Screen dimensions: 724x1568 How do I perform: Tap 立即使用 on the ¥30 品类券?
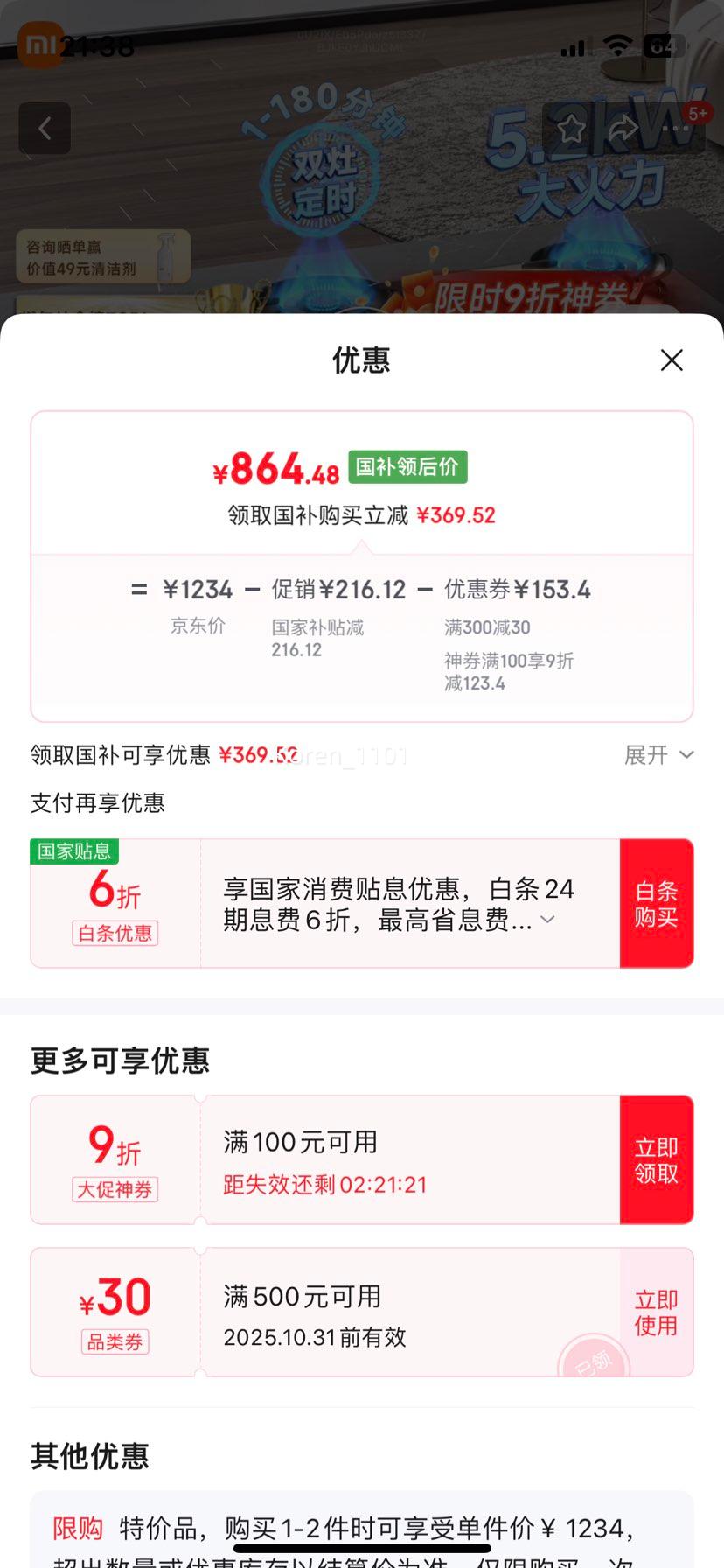[655, 1312]
